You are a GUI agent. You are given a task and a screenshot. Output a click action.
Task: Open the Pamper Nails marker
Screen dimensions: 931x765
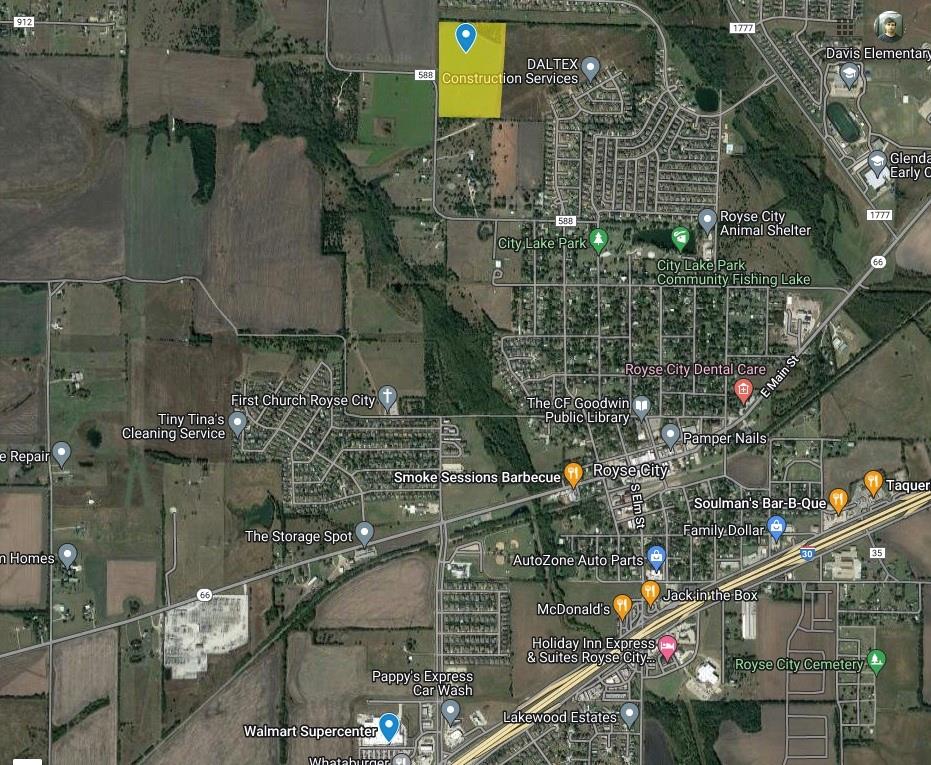(670, 435)
